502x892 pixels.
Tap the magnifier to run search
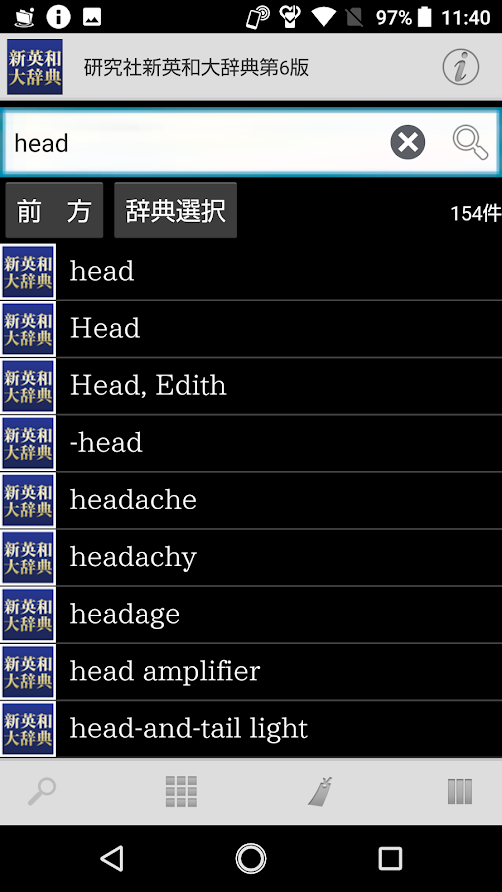tap(470, 142)
